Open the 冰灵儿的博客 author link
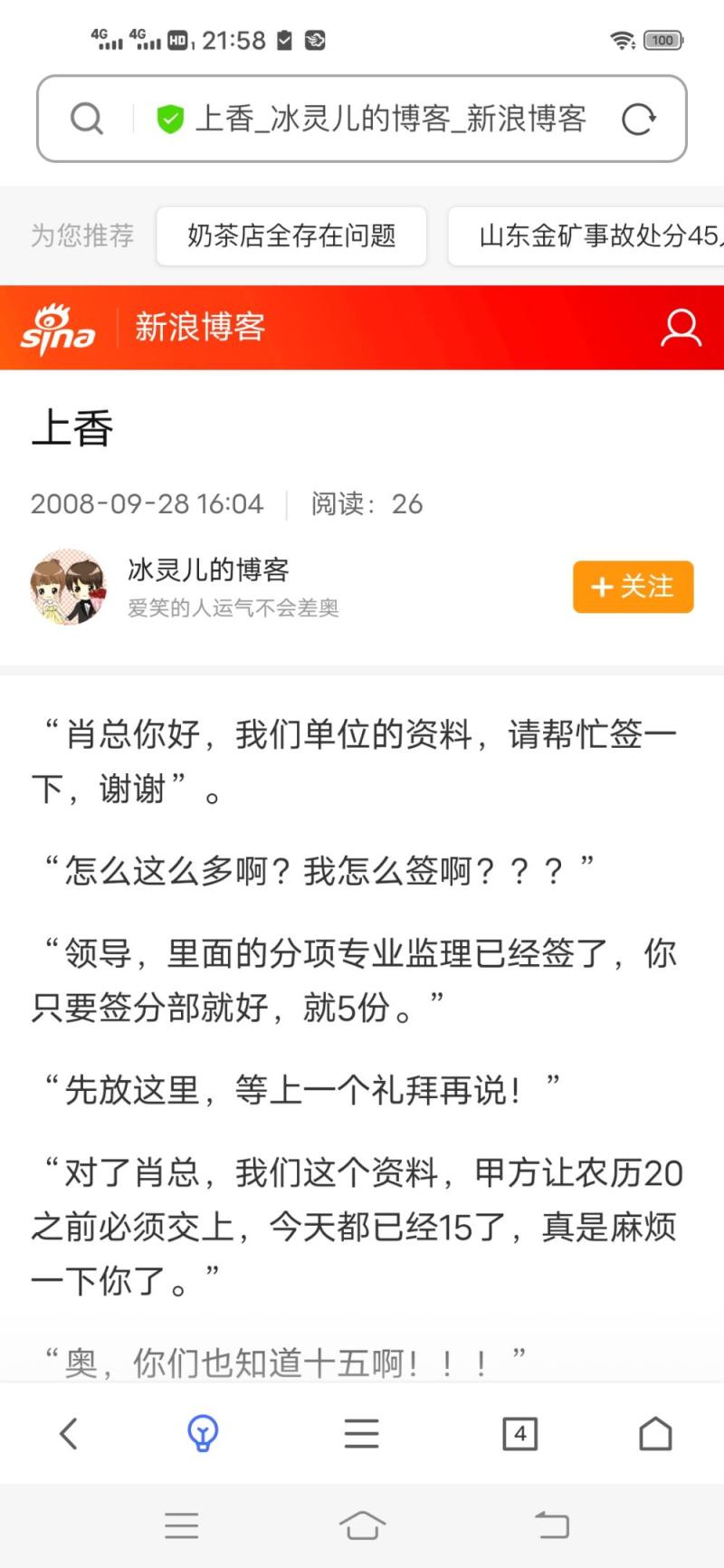724x1568 pixels. click(x=208, y=569)
